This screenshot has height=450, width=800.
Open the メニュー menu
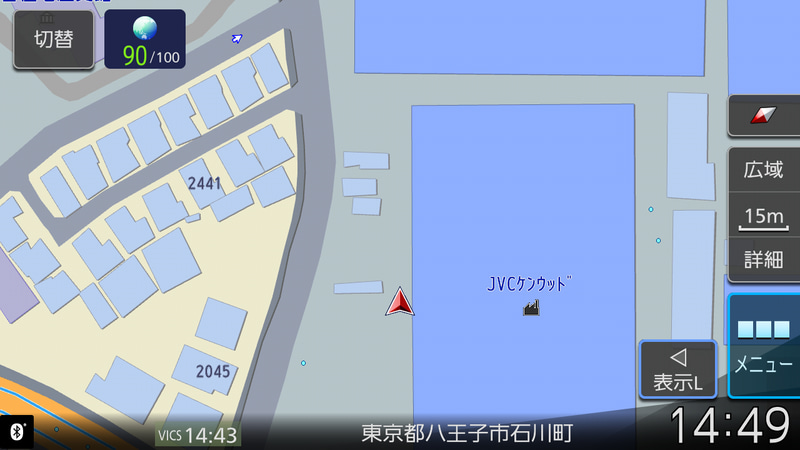[x=763, y=345]
